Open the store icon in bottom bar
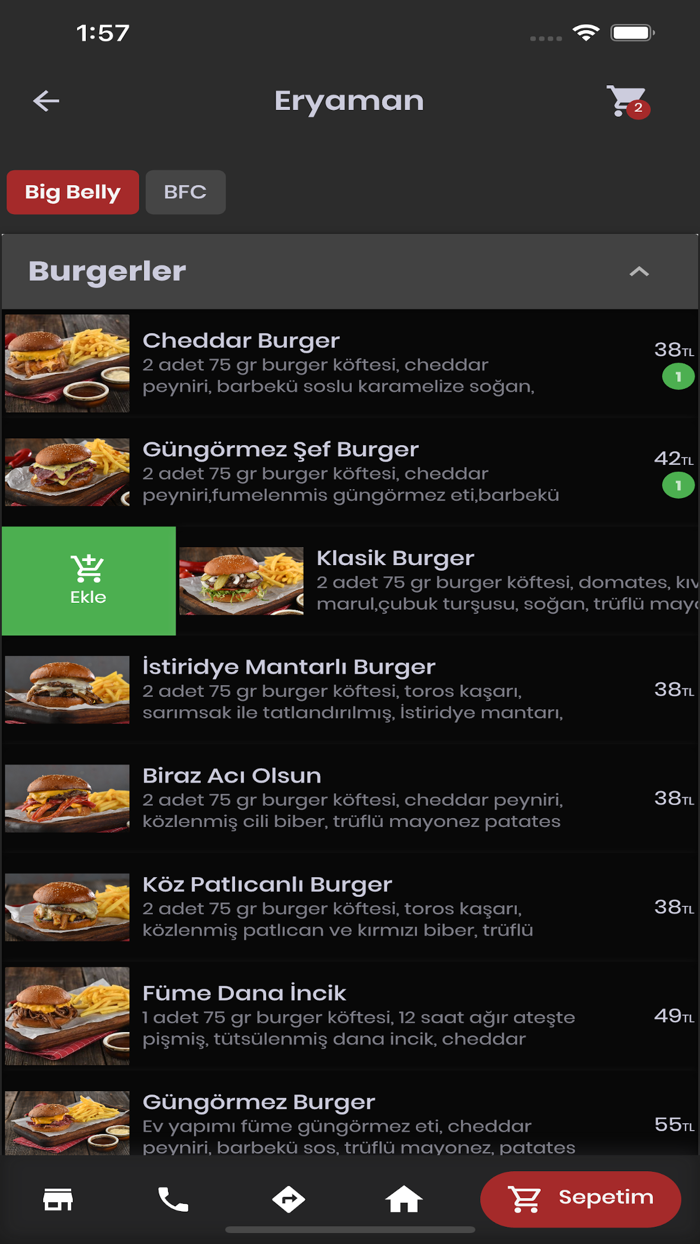Viewport: 700px width, 1244px height. pyautogui.click(x=58, y=1199)
